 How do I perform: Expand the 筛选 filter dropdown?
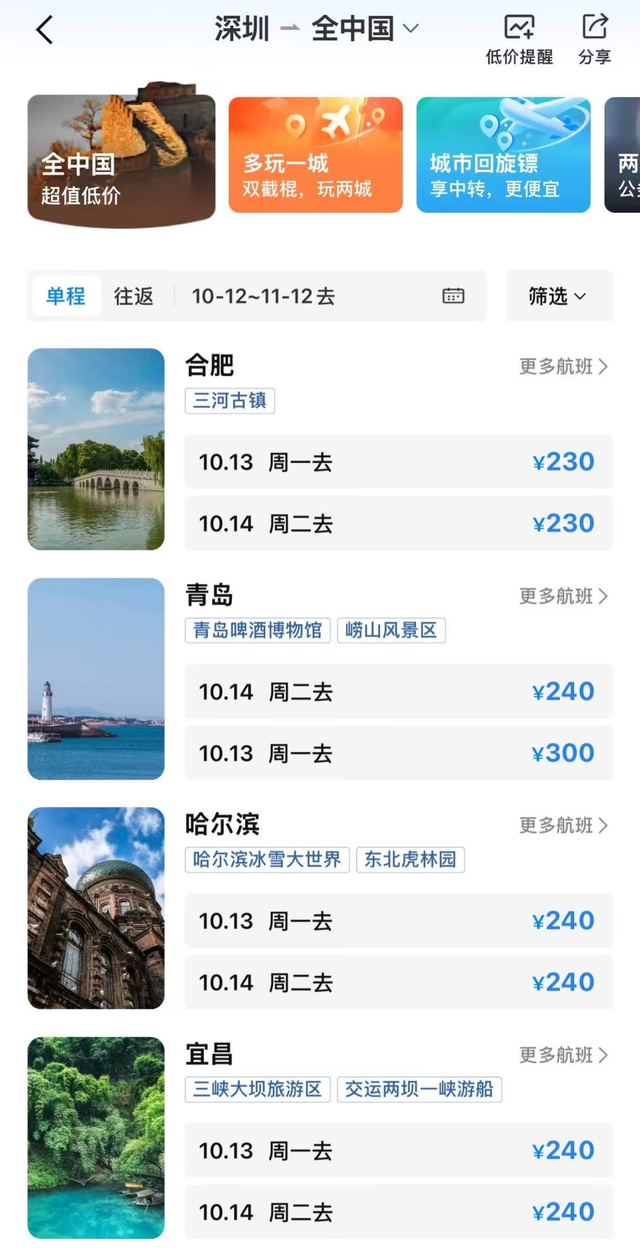558,296
